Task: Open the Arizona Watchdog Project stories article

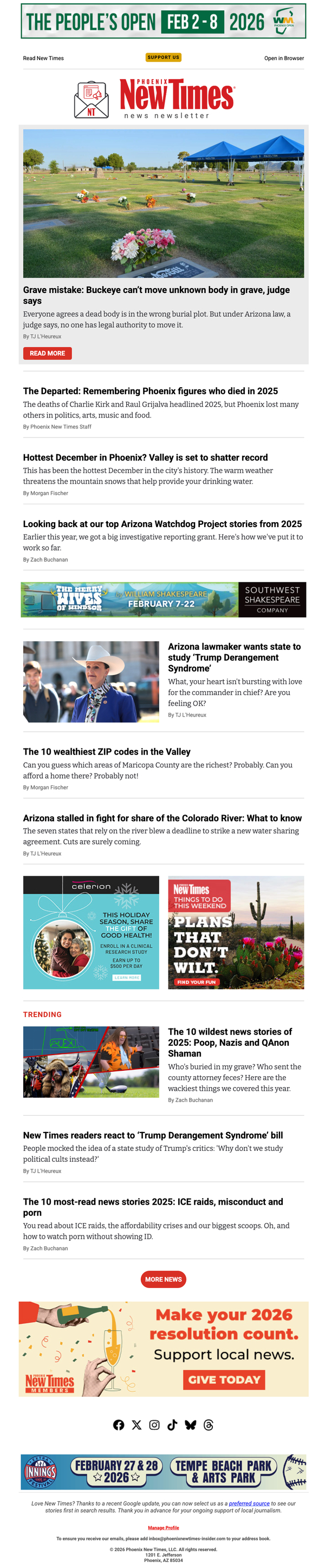Action: (162, 523)
